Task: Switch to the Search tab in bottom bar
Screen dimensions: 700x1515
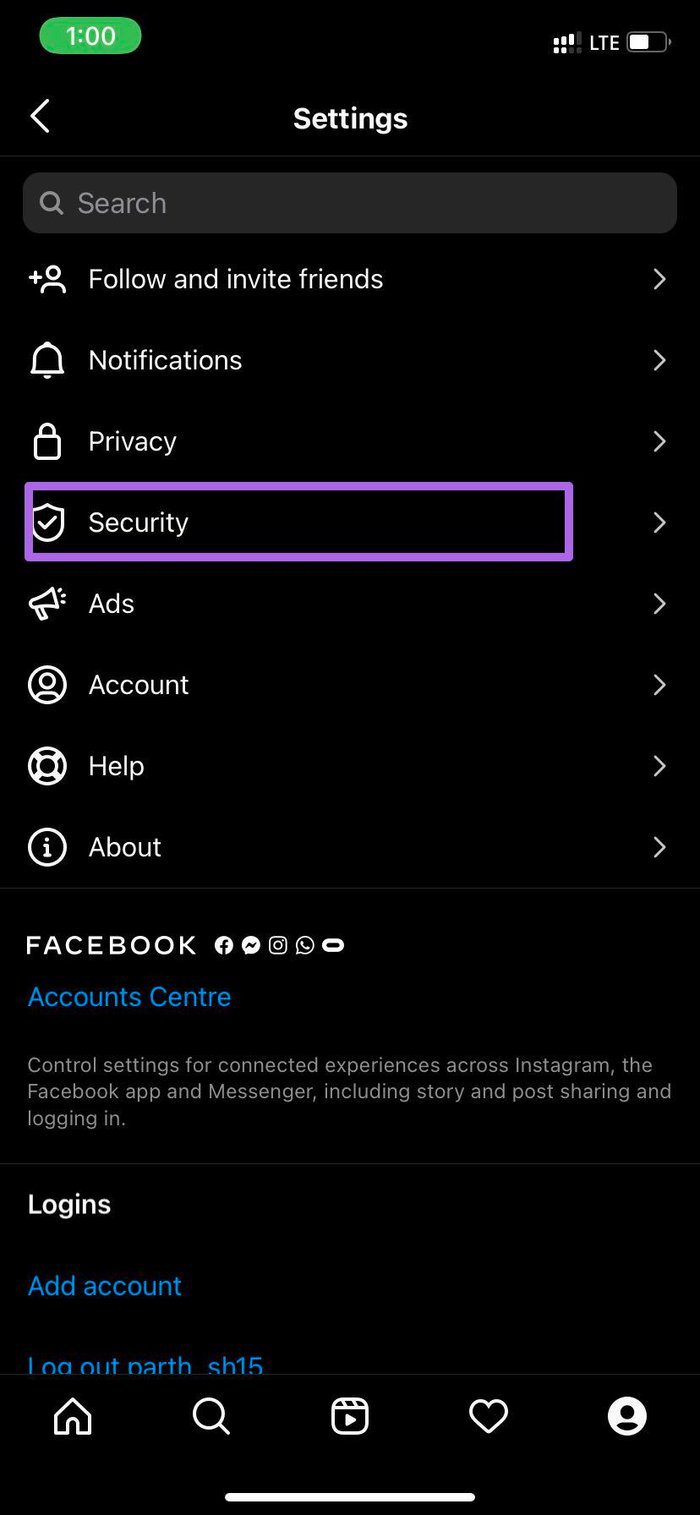Action: coord(211,1416)
